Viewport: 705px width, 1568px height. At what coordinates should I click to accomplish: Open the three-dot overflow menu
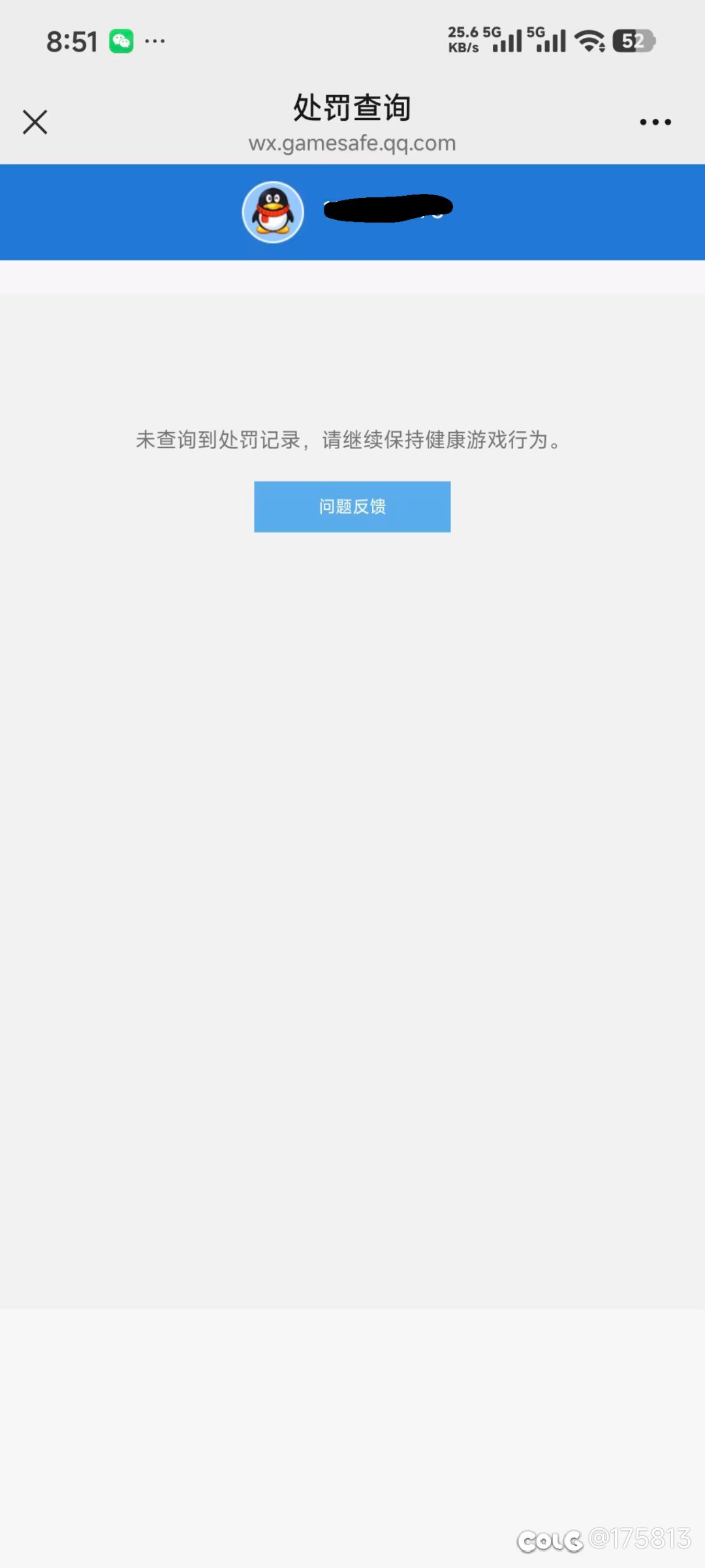click(655, 122)
